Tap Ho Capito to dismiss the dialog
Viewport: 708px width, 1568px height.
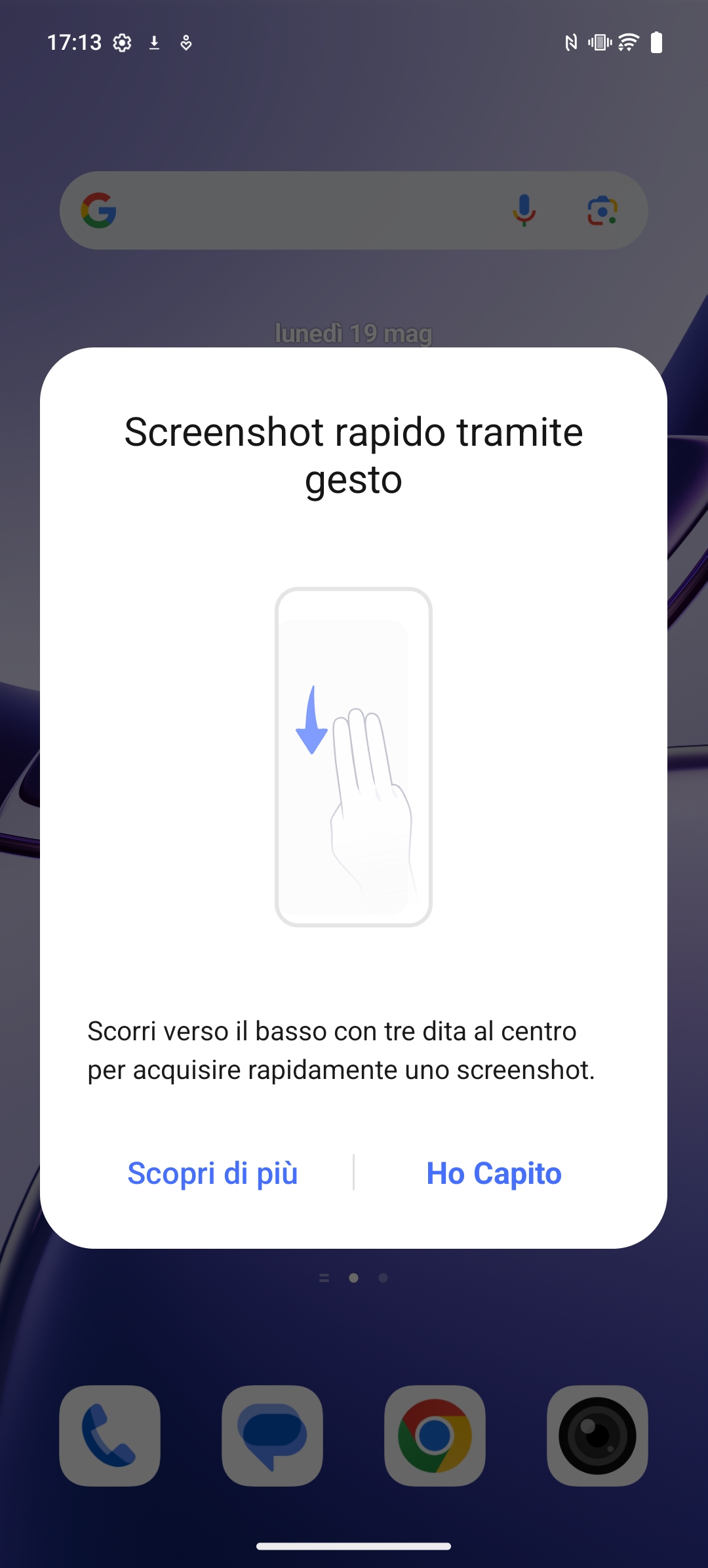[494, 1173]
